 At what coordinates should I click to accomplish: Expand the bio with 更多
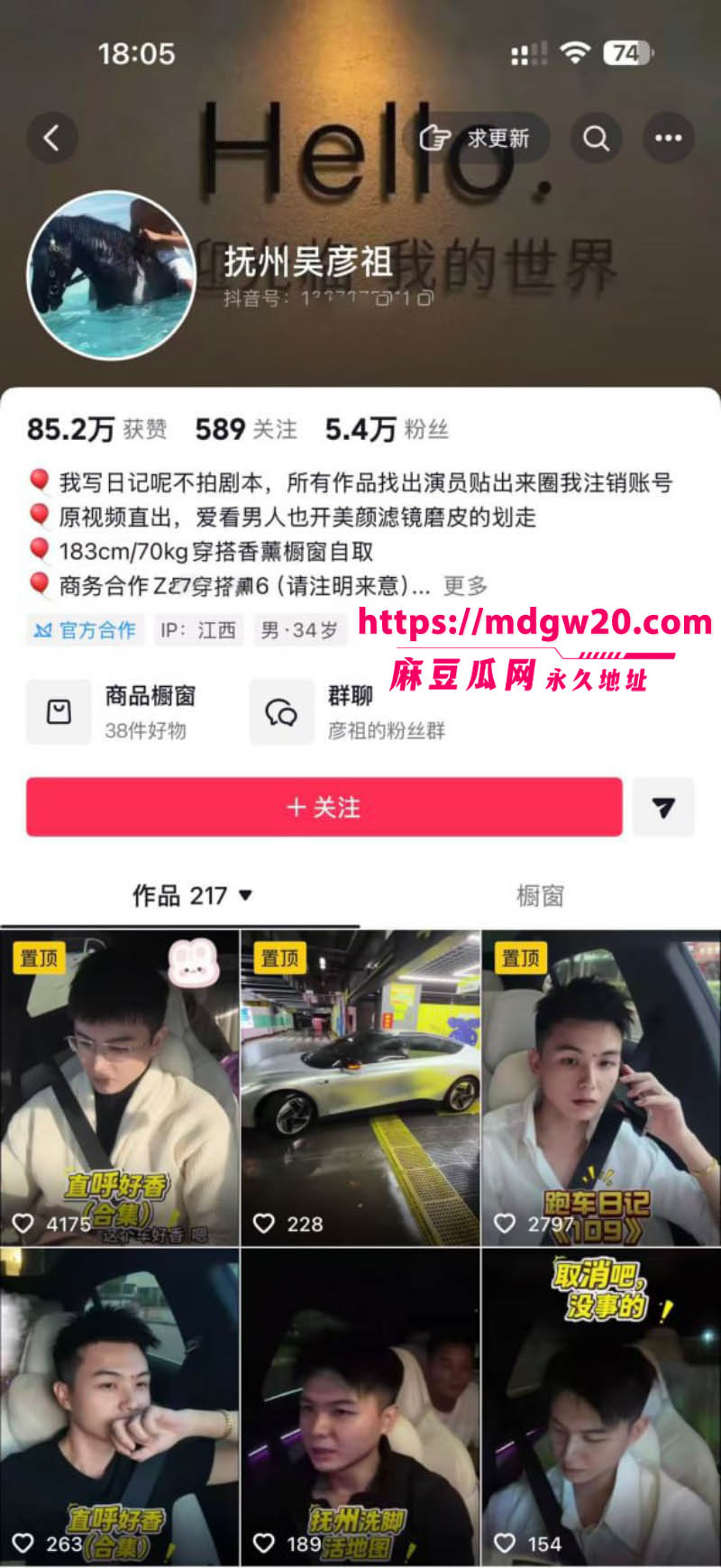click(x=465, y=586)
